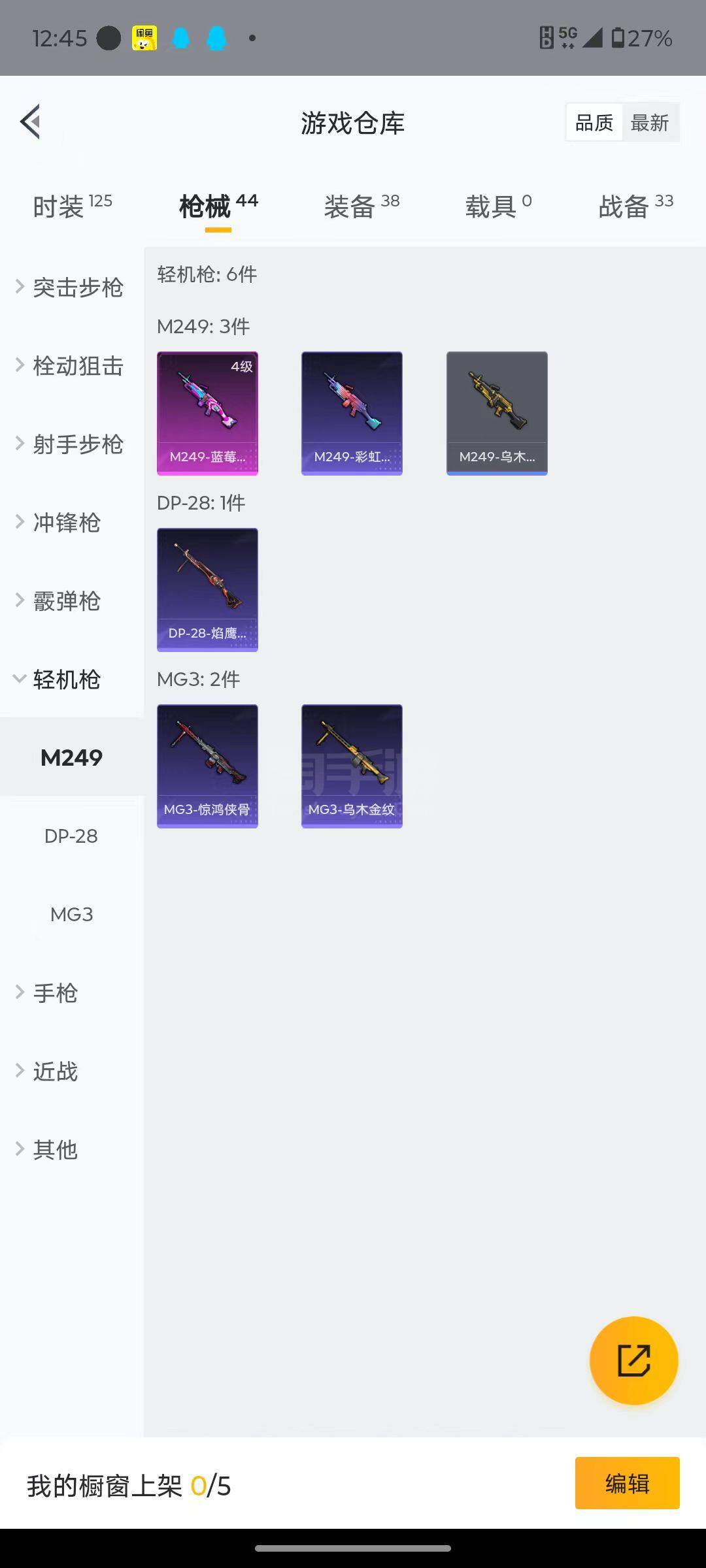Select the 载具 tab
This screenshot has width=706, height=1568.
click(x=498, y=206)
